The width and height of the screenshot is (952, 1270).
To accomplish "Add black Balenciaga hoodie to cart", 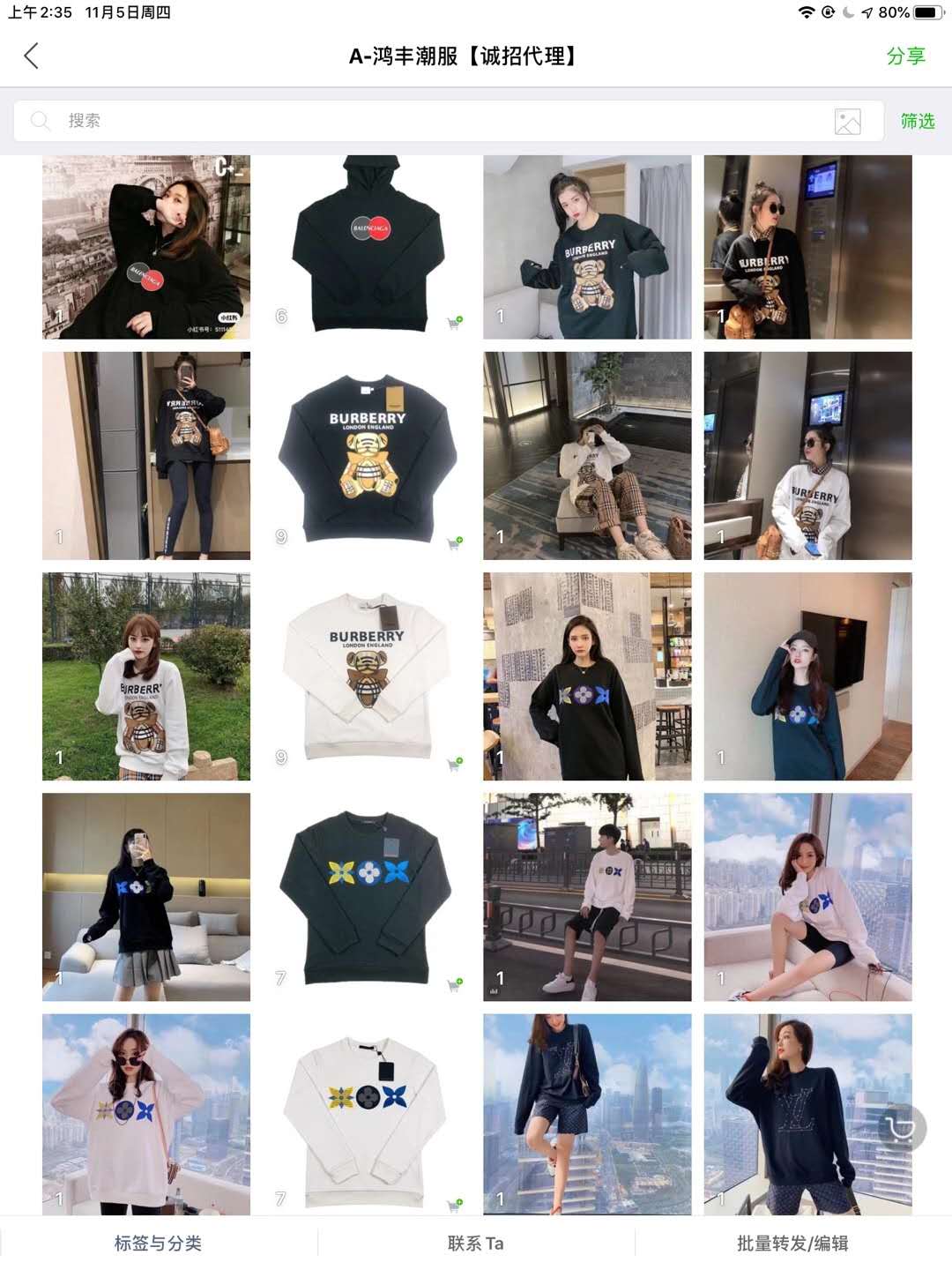I will coord(455,323).
